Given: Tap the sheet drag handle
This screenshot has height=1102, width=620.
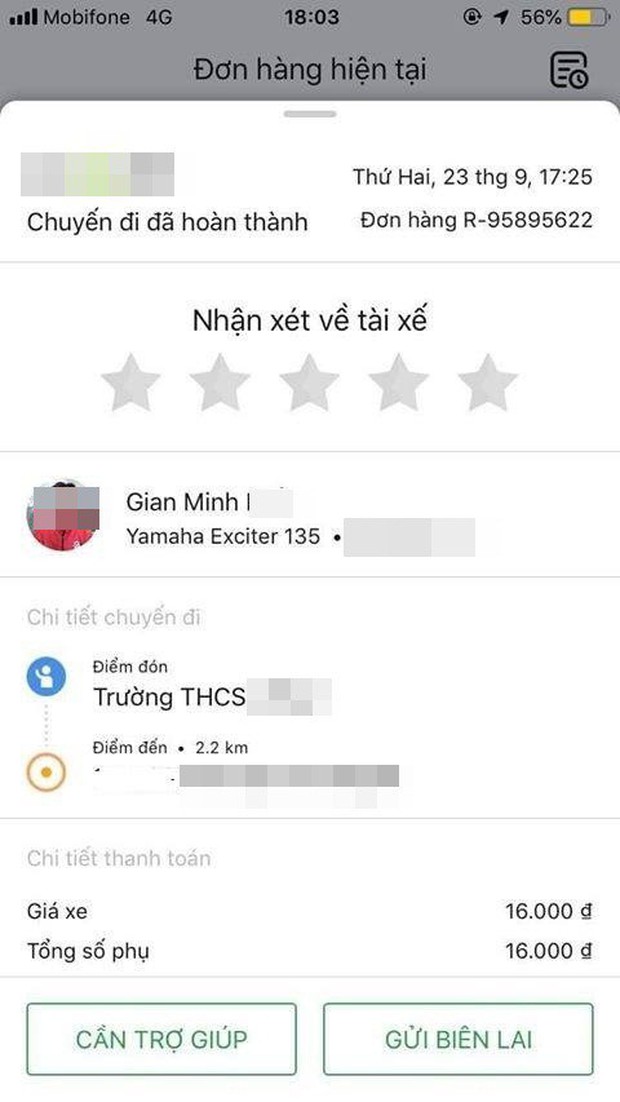Looking at the screenshot, I should [x=310, y=113].
